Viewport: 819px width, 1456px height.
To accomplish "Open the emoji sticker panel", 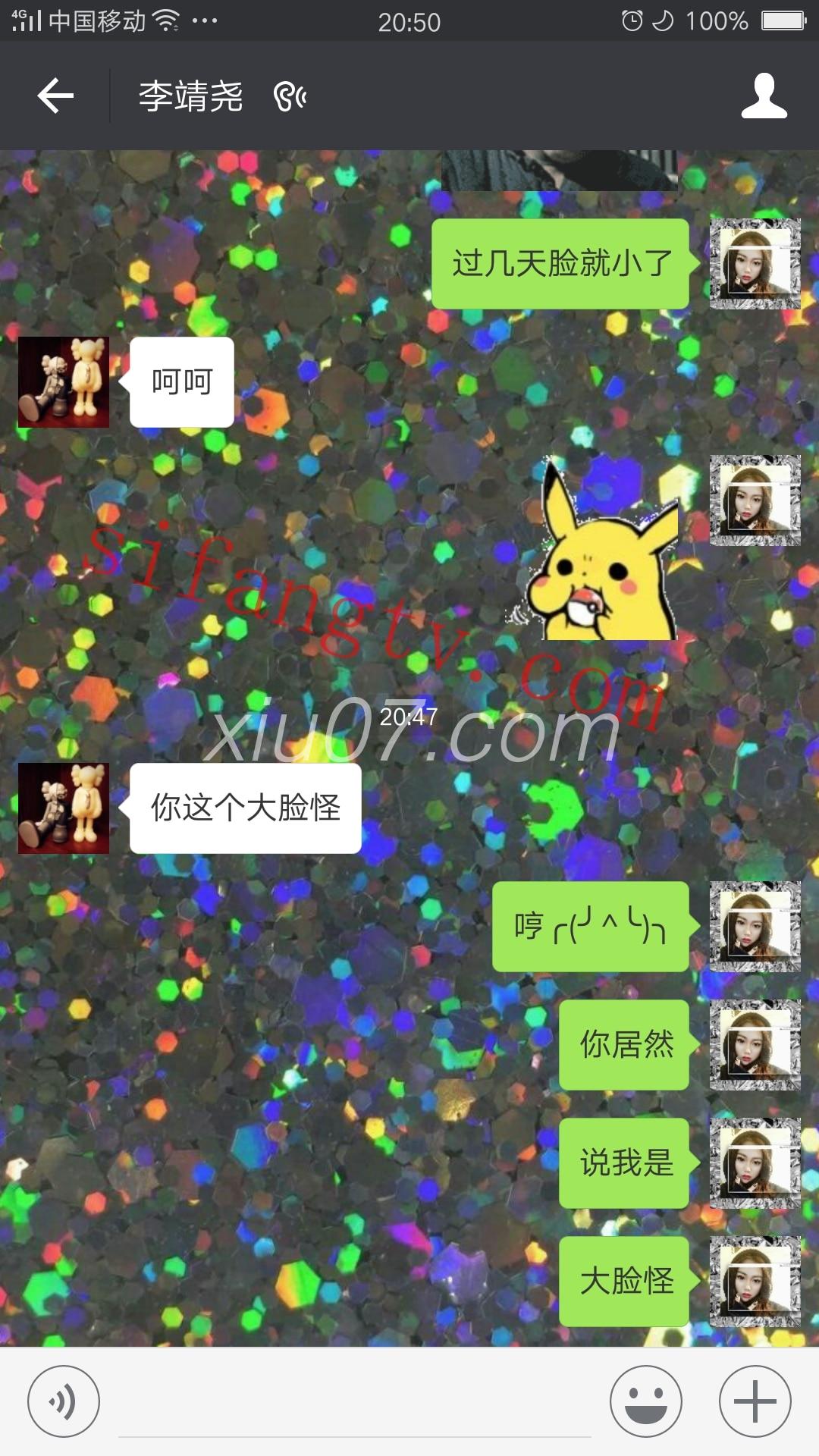I will [x=646, y=1401].
